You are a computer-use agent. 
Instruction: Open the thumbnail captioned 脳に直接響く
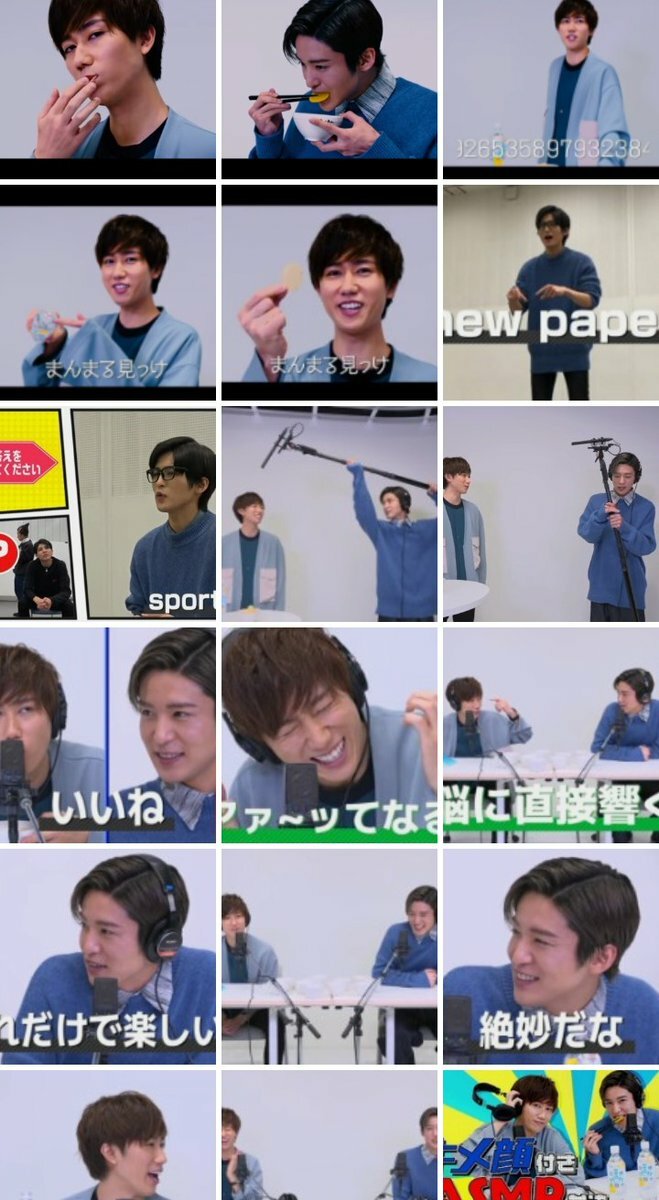pos(551,735)
